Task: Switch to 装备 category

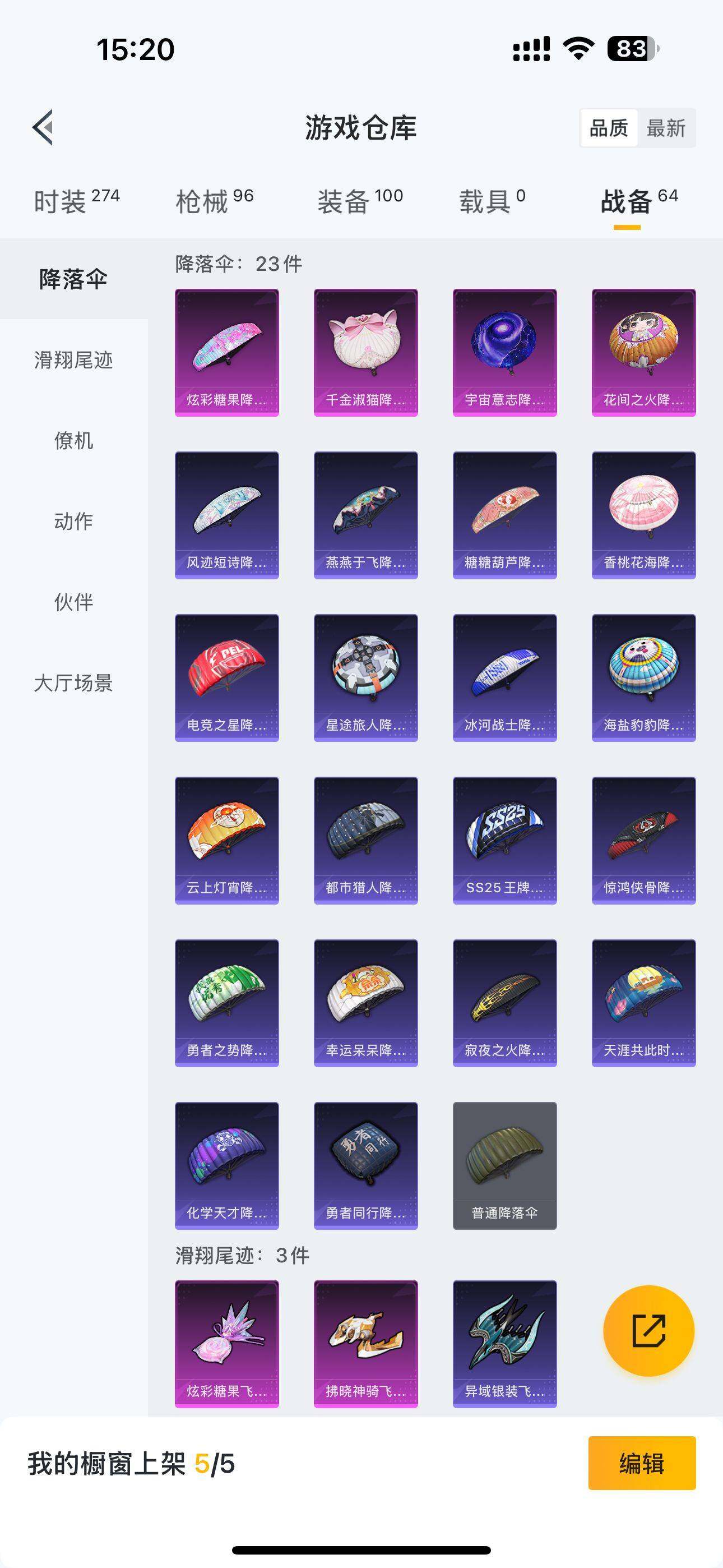Action: [x=360, y=201]
